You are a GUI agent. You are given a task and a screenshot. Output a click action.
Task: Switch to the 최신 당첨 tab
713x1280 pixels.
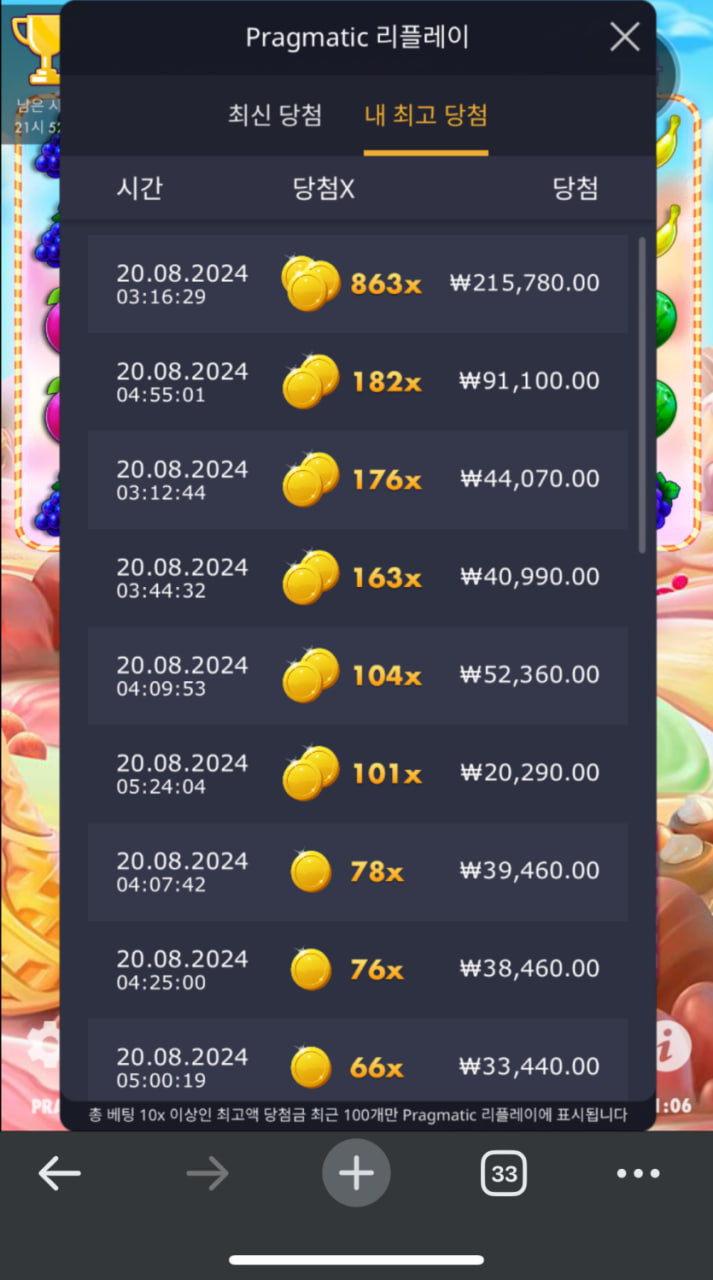click(x=275, y=115)
